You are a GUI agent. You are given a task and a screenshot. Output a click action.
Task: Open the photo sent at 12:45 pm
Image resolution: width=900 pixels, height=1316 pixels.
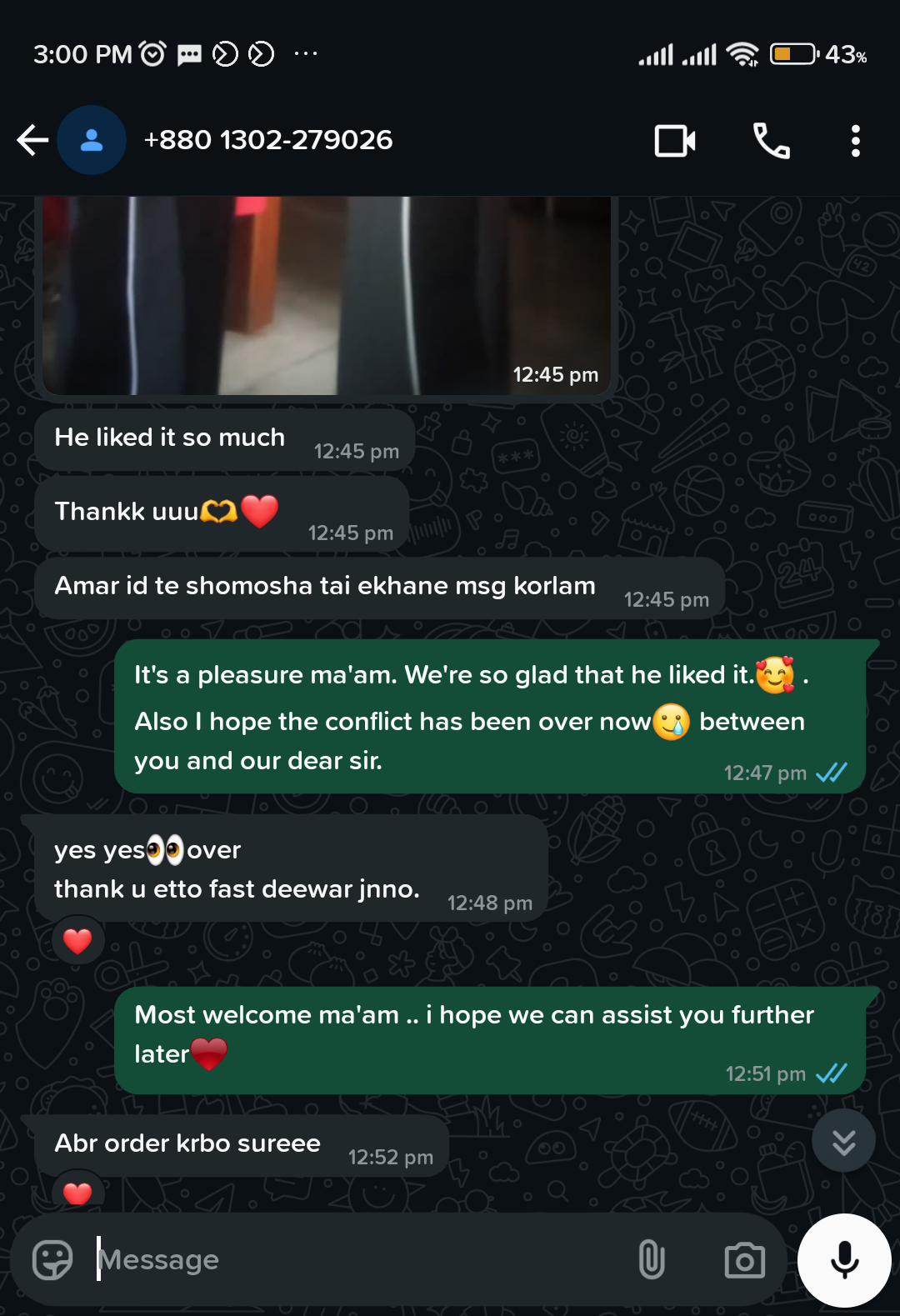(x=326, y=296)
